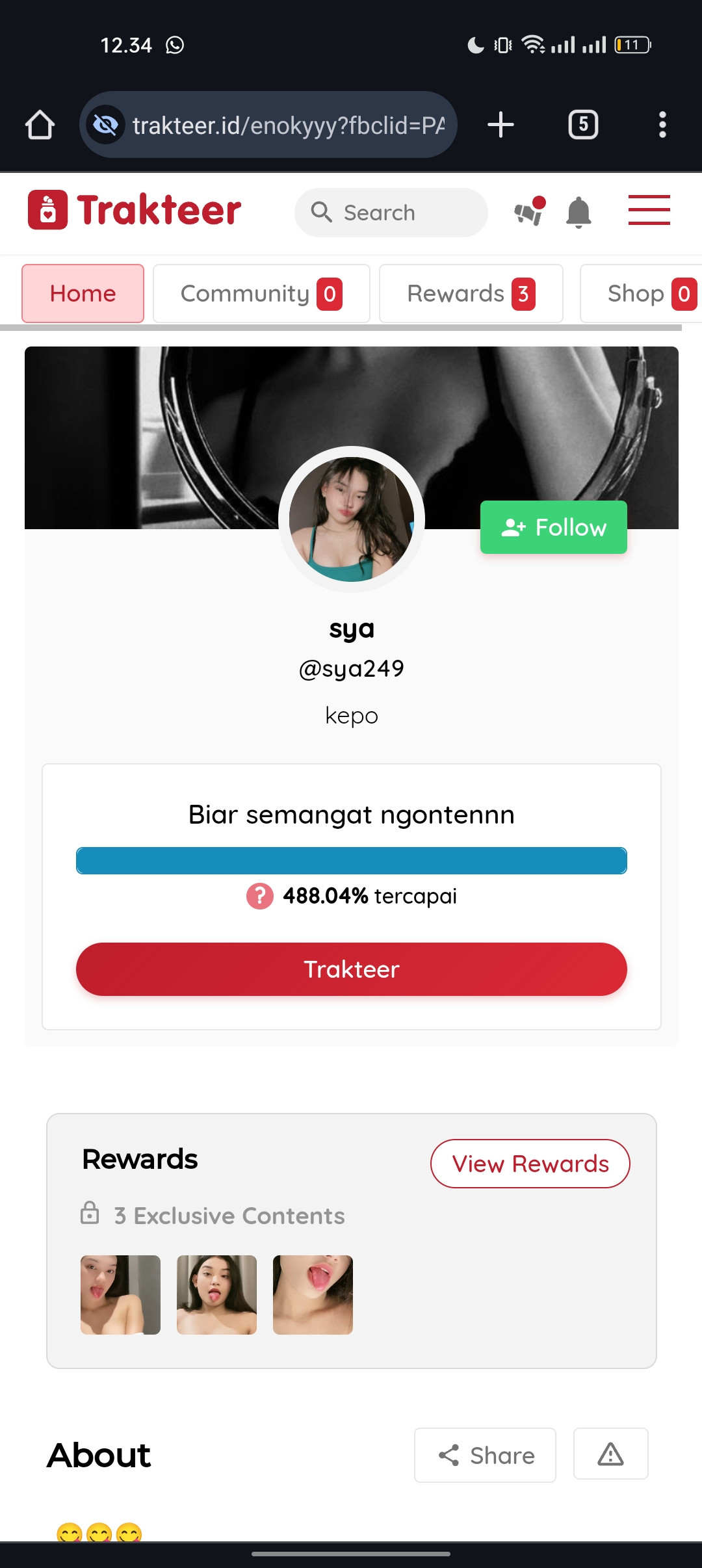
Task: Open the browser overflow menu
Action: [662, 125]
